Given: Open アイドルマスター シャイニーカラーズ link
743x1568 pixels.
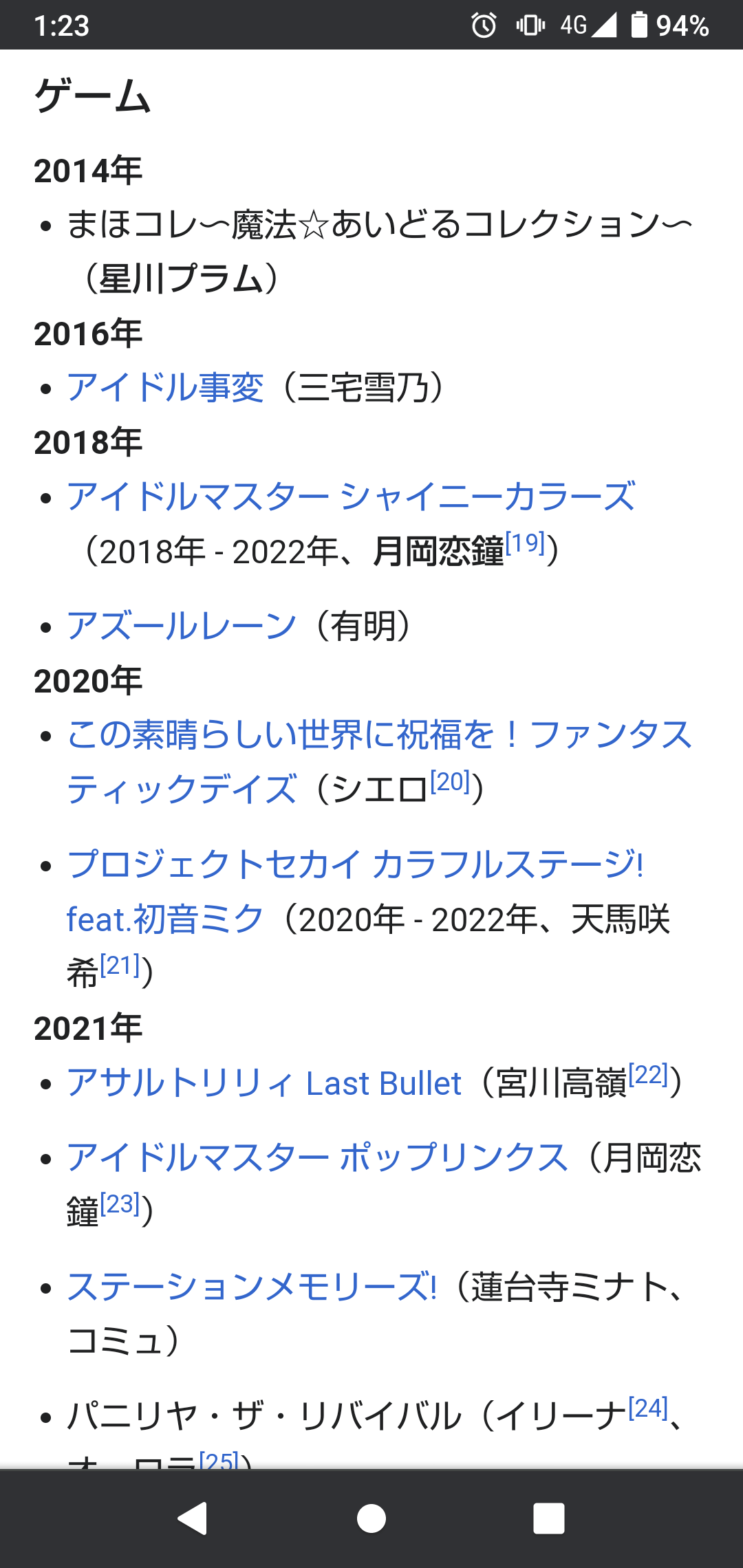Looking at the screenshot, I should tap(351, 497).
